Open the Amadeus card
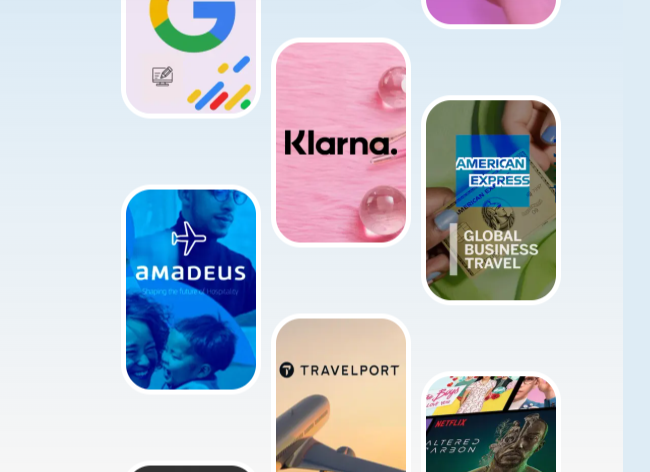650x472 pixels. point(191,289)
